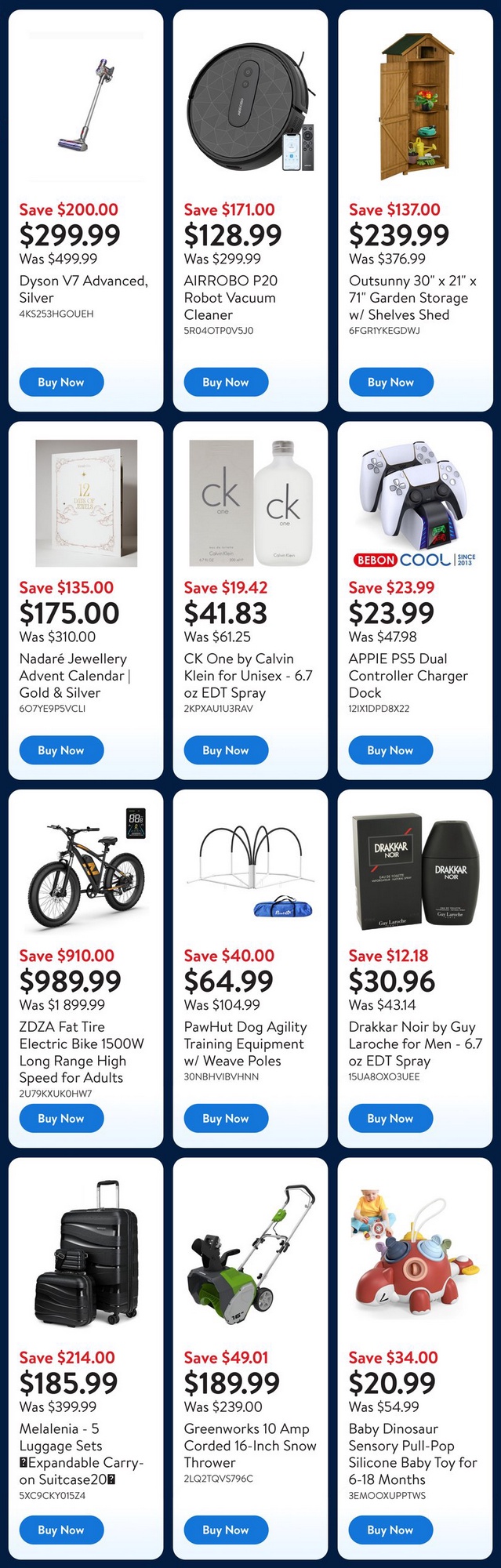The image size is (501, 1568).
Task: Hit Buy Now for PawHut Dog Agility Equipment
Action: [226, 1118]
